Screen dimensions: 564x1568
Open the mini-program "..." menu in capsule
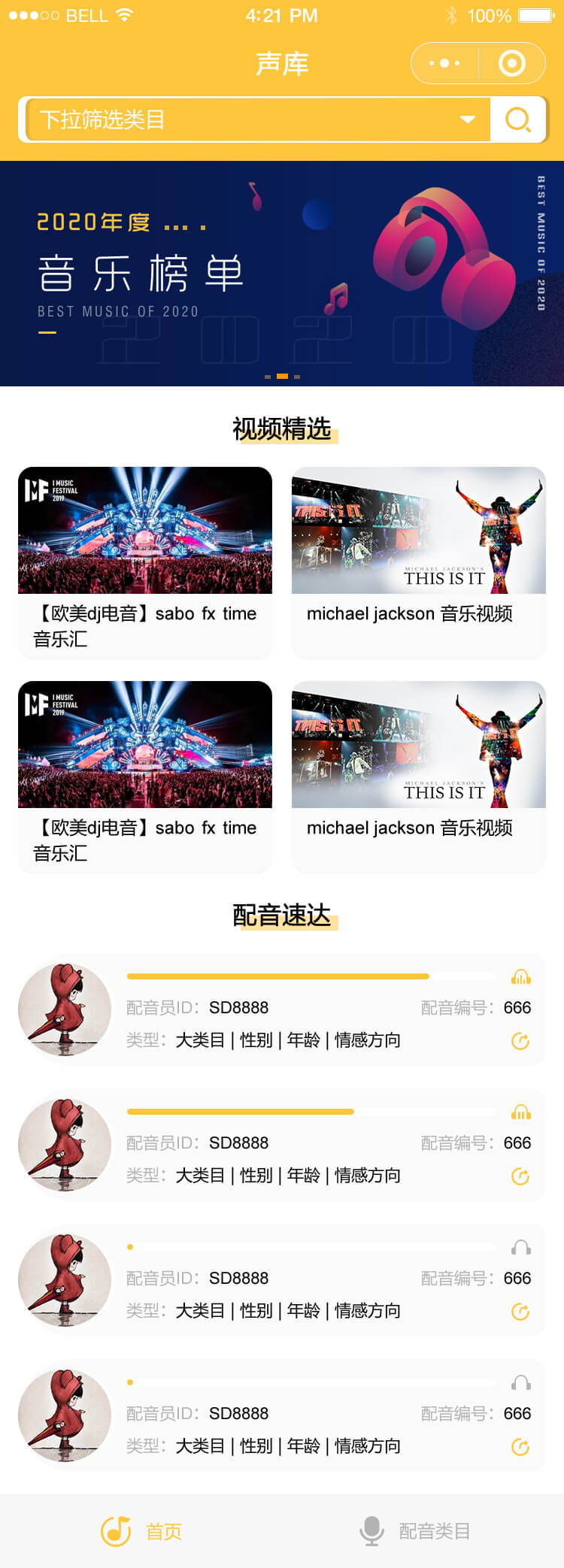(x=443, y=63)
